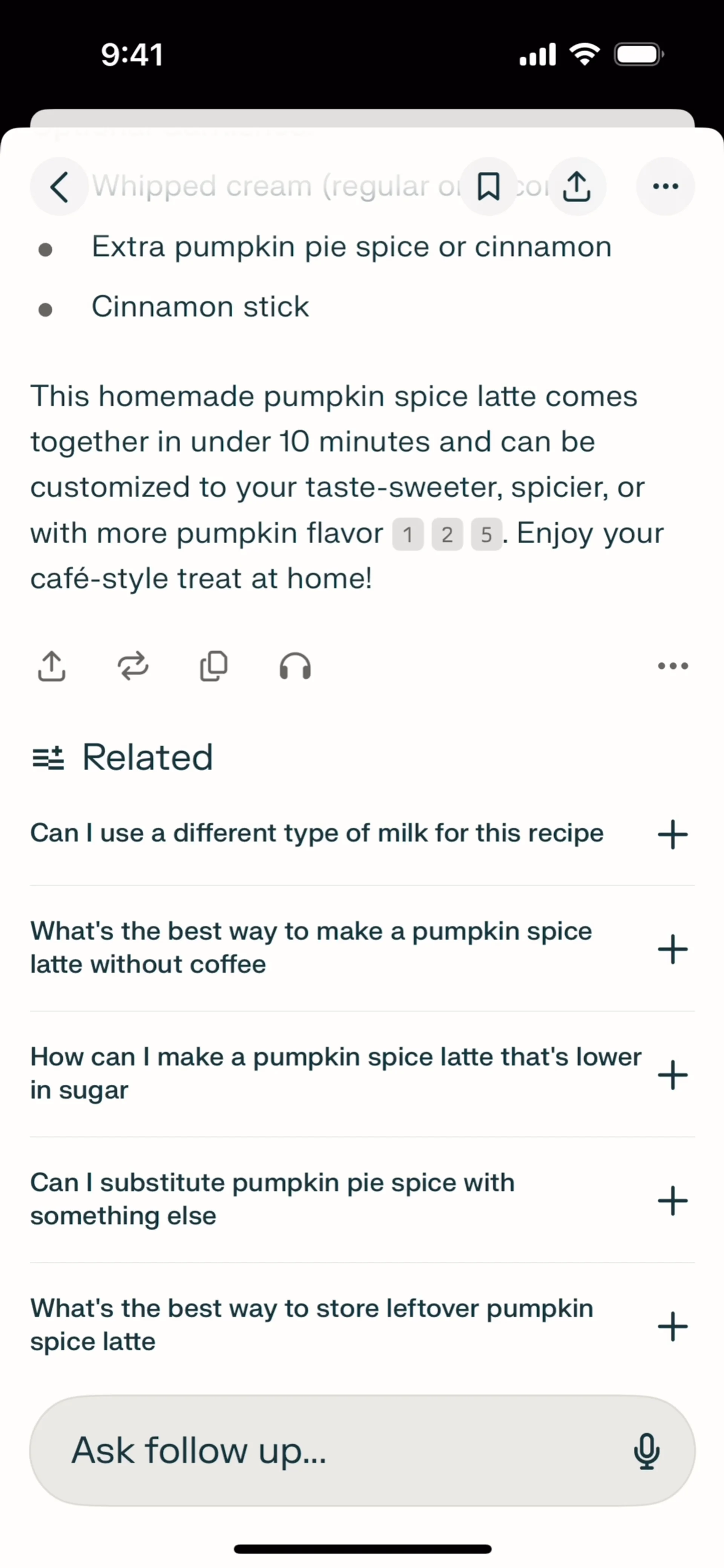Open more options below the answer
The height and width of the screenshot is (1568, 724).
[x=673, y=666]
